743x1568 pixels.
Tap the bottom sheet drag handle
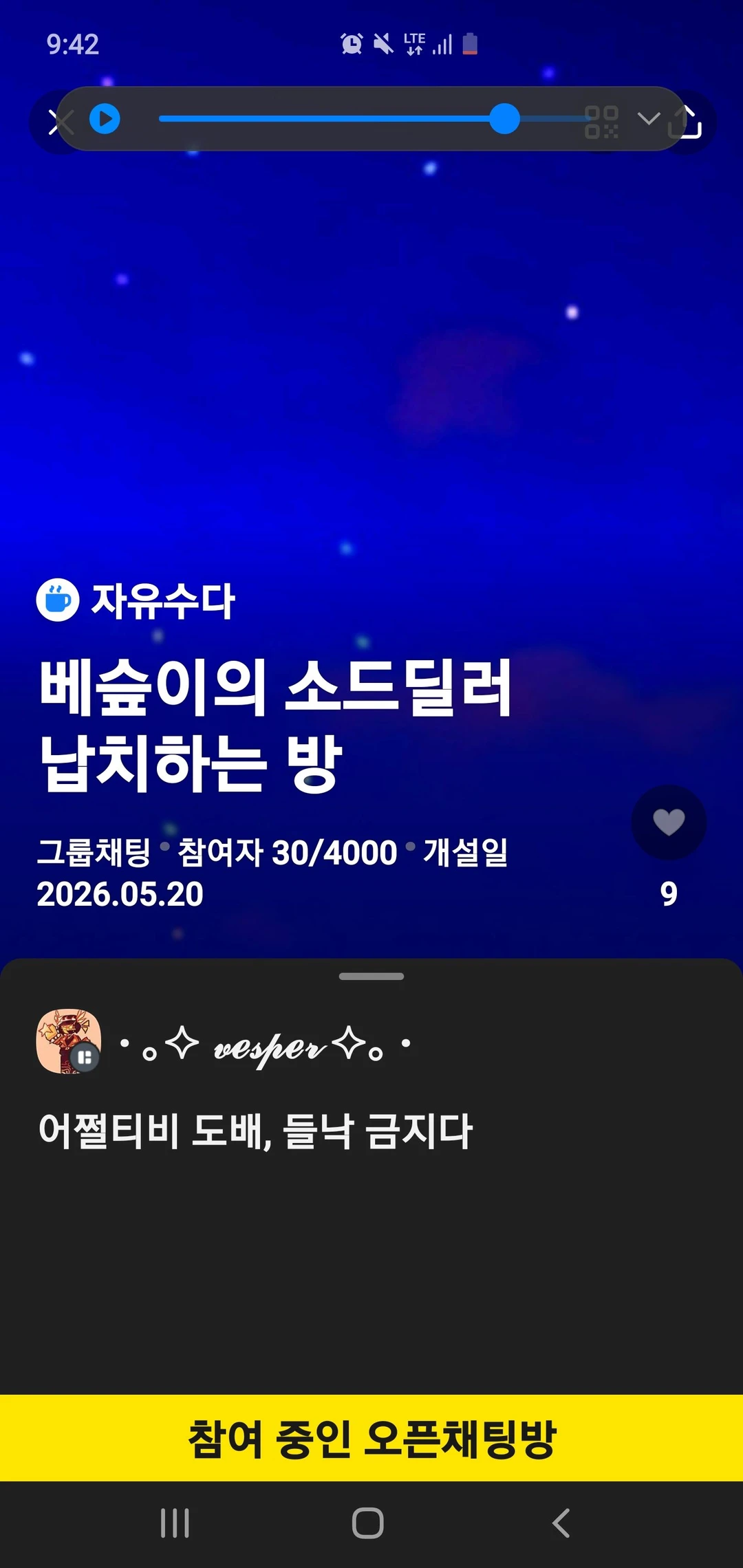371,976
